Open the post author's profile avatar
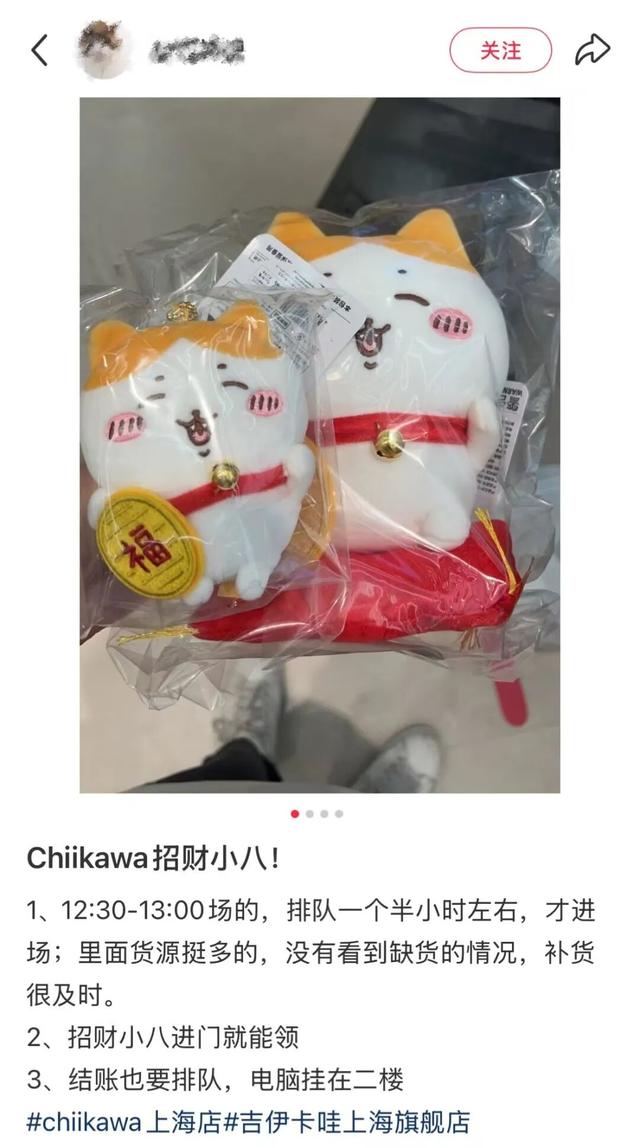 tap(106, 49)
